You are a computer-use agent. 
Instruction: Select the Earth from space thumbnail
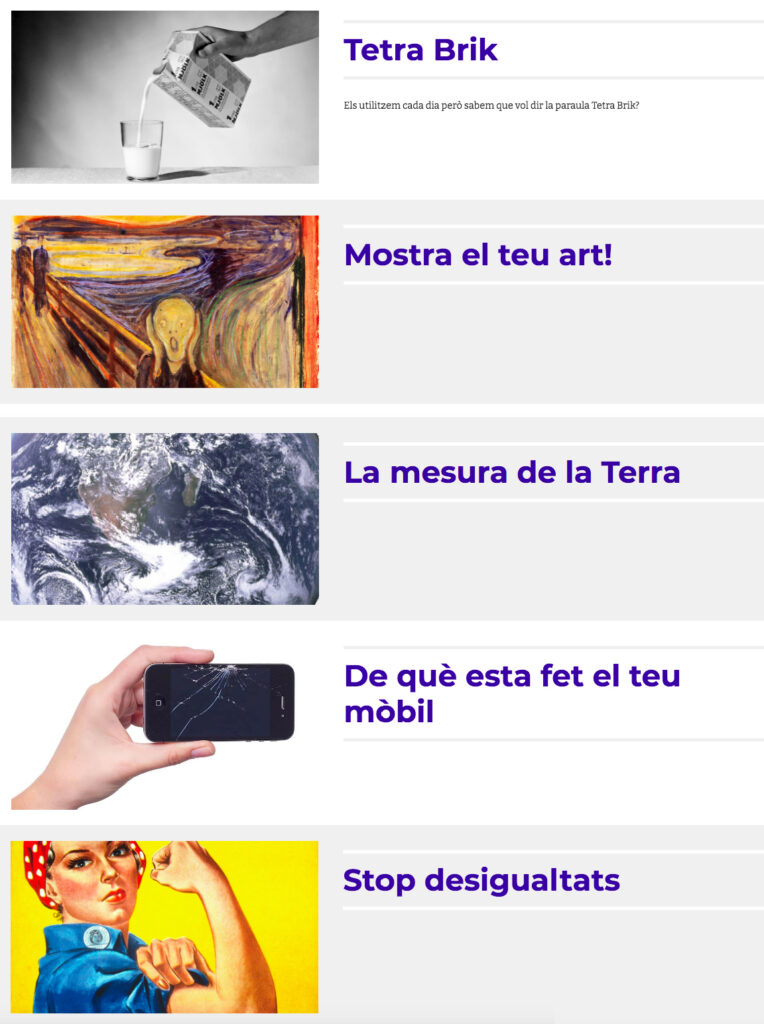pyautogui.click(x=165, y=518)
